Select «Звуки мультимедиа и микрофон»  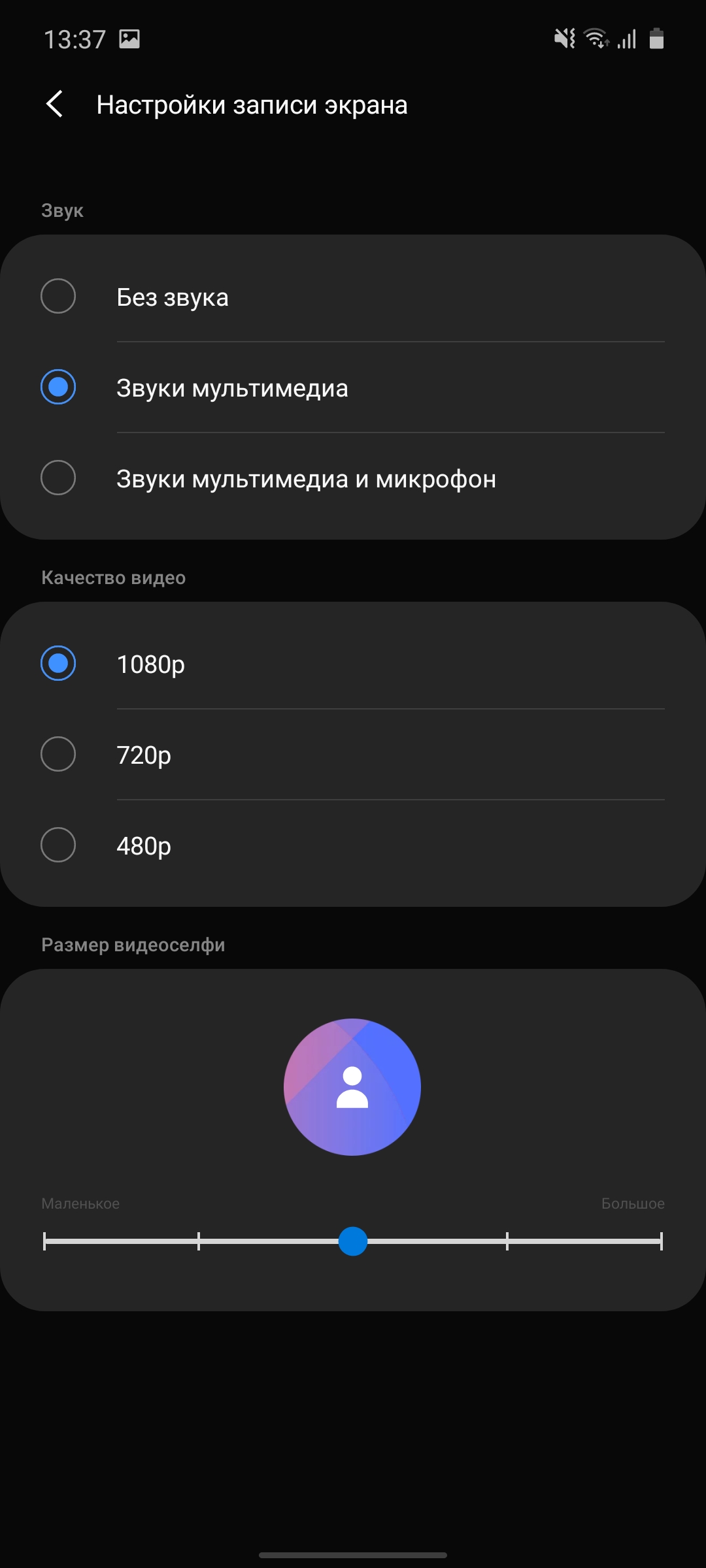(x=59, y=478)
